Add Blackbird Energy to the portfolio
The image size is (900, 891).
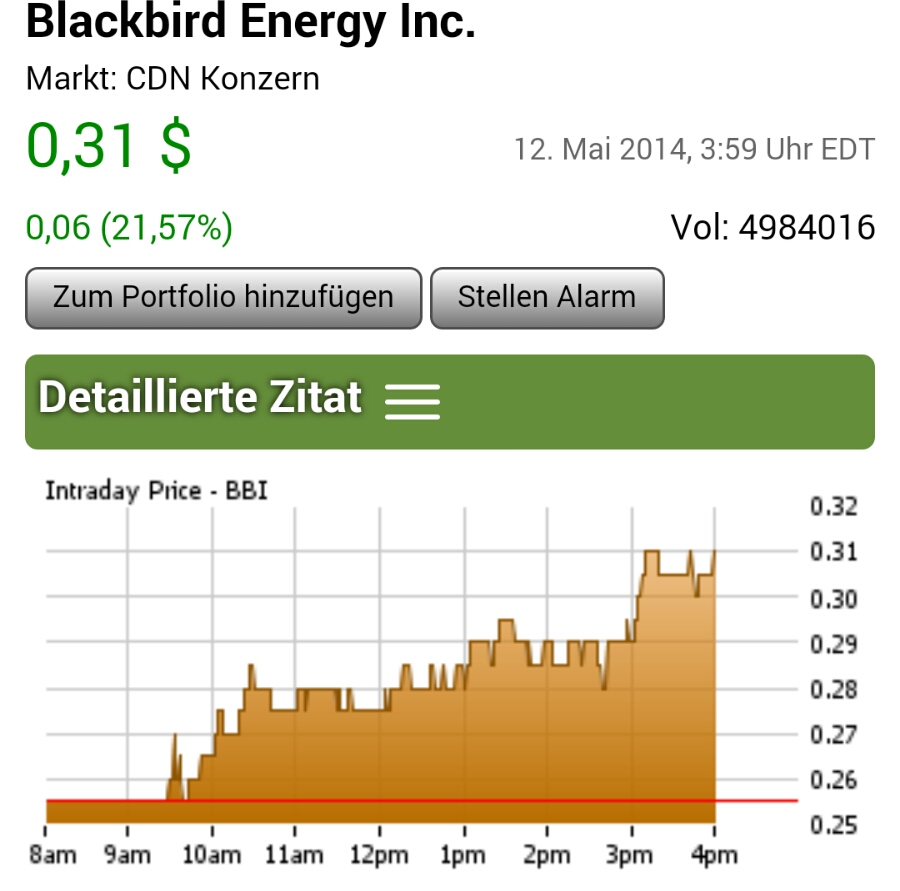pos(223,298)
